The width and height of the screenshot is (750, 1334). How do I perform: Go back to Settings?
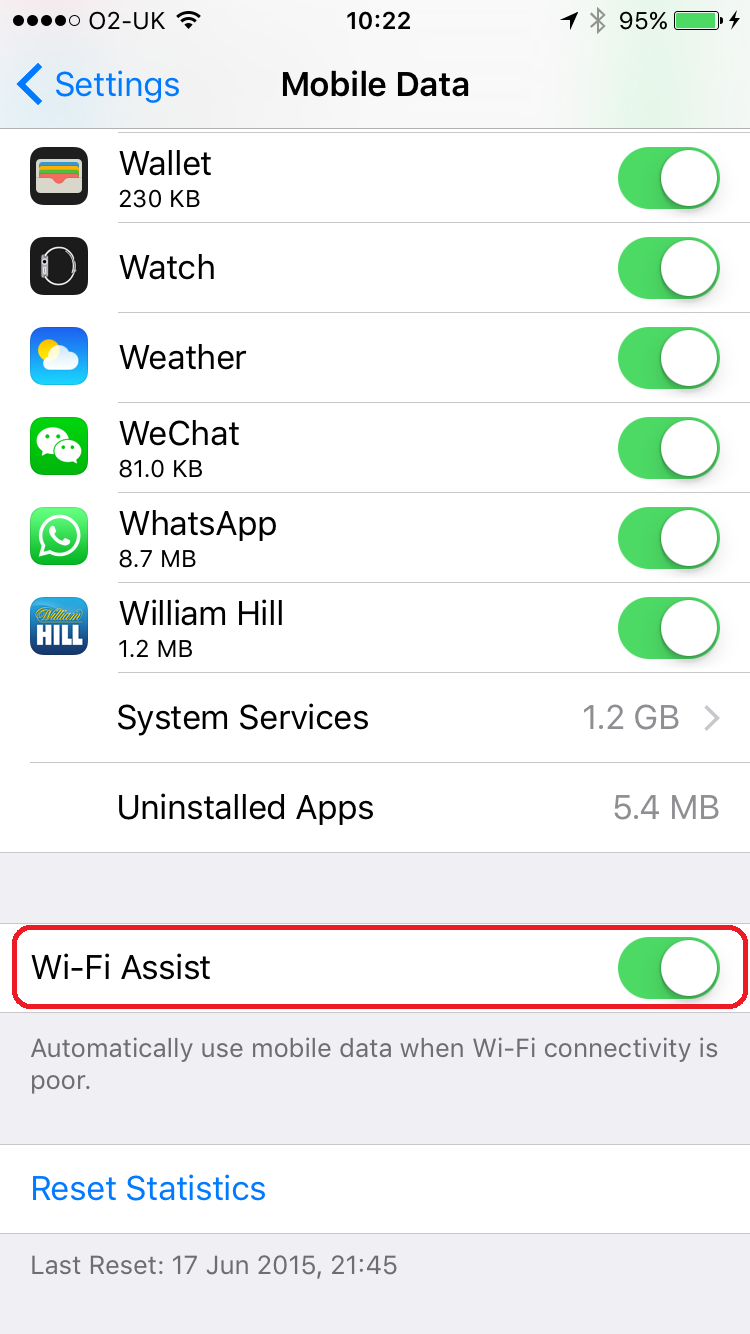(x=98, y=85)
